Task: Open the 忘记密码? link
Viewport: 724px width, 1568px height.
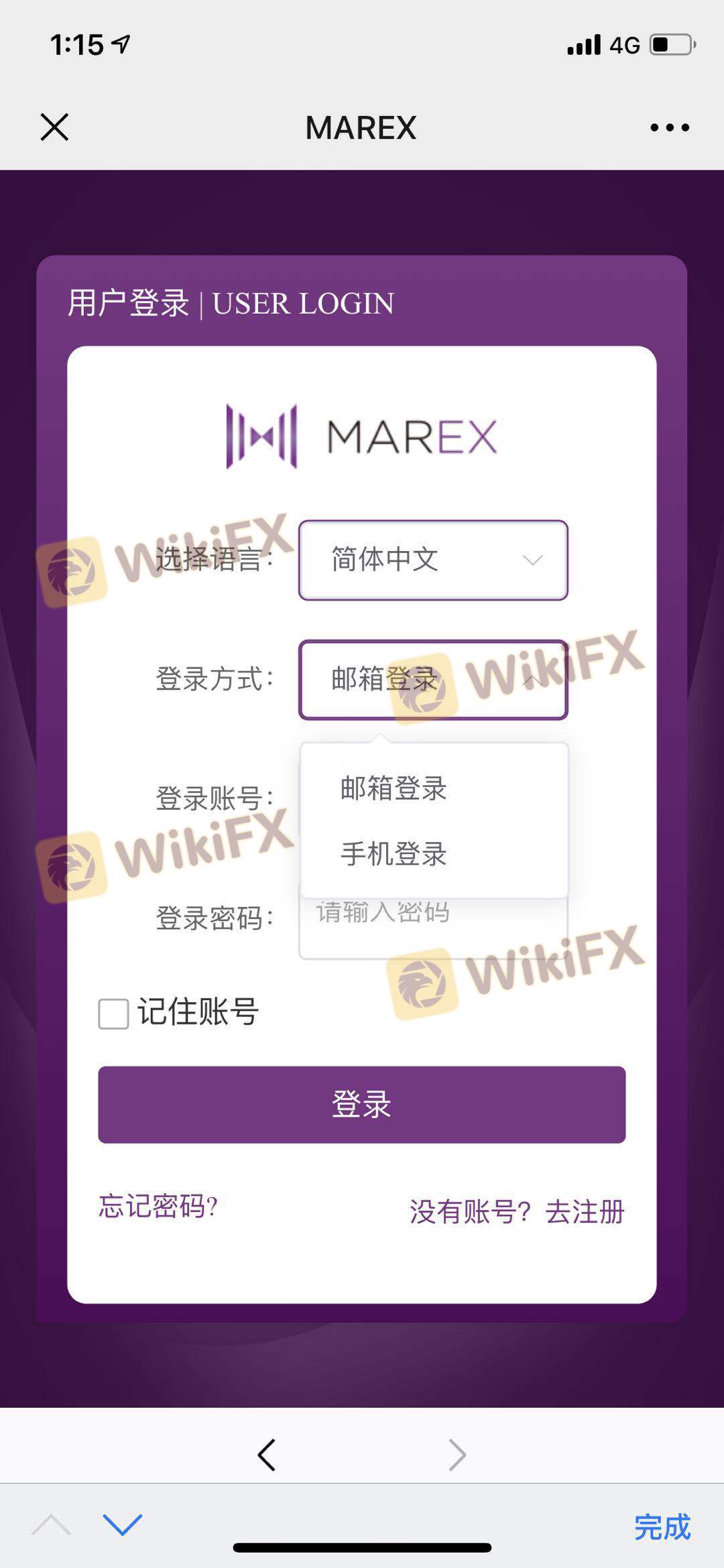Action: click(158, 1206)
